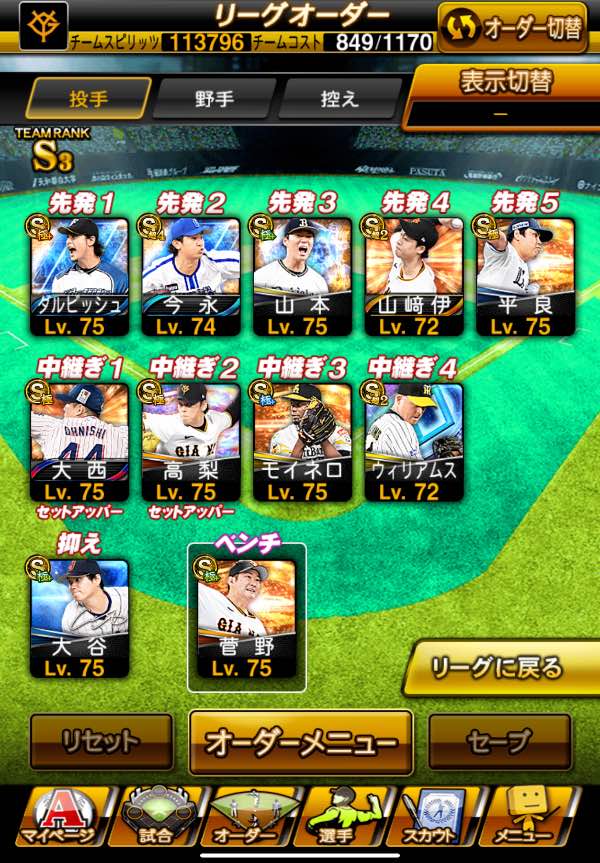600x863 pixels.
Task: Select the 山﨑伊 card
Action: [x=413, y=276]
